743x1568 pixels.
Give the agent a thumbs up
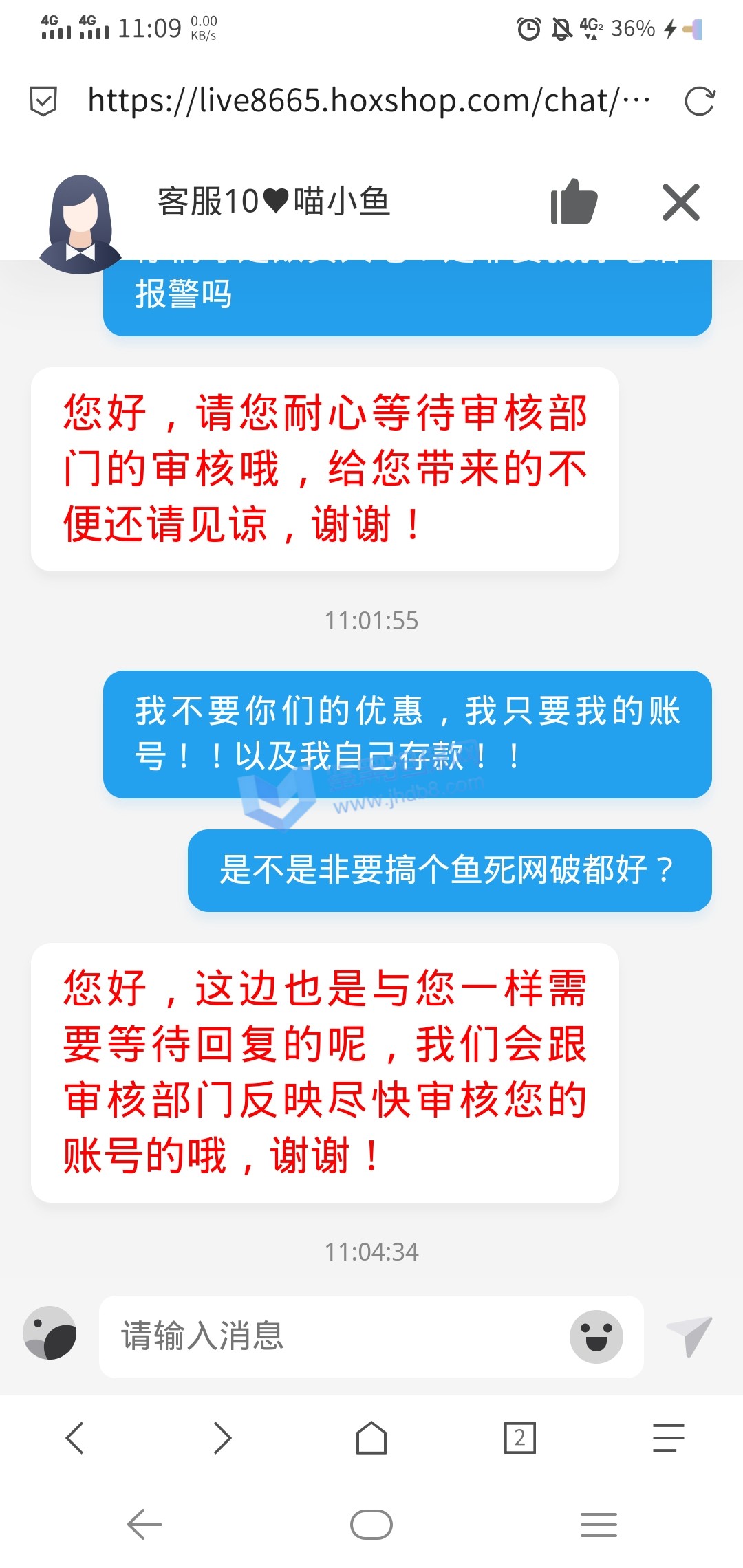click(574, 202)
